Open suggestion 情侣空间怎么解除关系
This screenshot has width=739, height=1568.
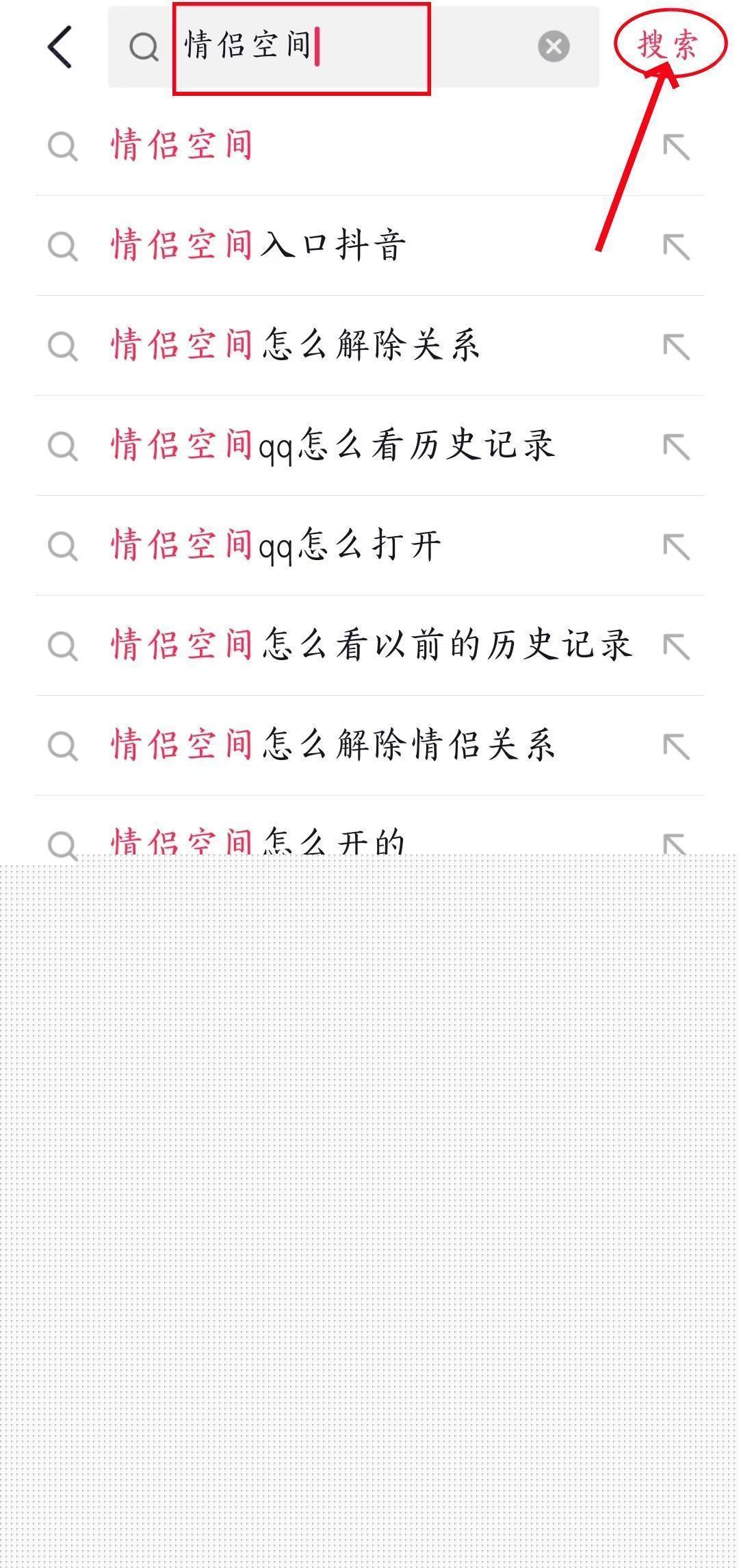(x=295, y=345)
